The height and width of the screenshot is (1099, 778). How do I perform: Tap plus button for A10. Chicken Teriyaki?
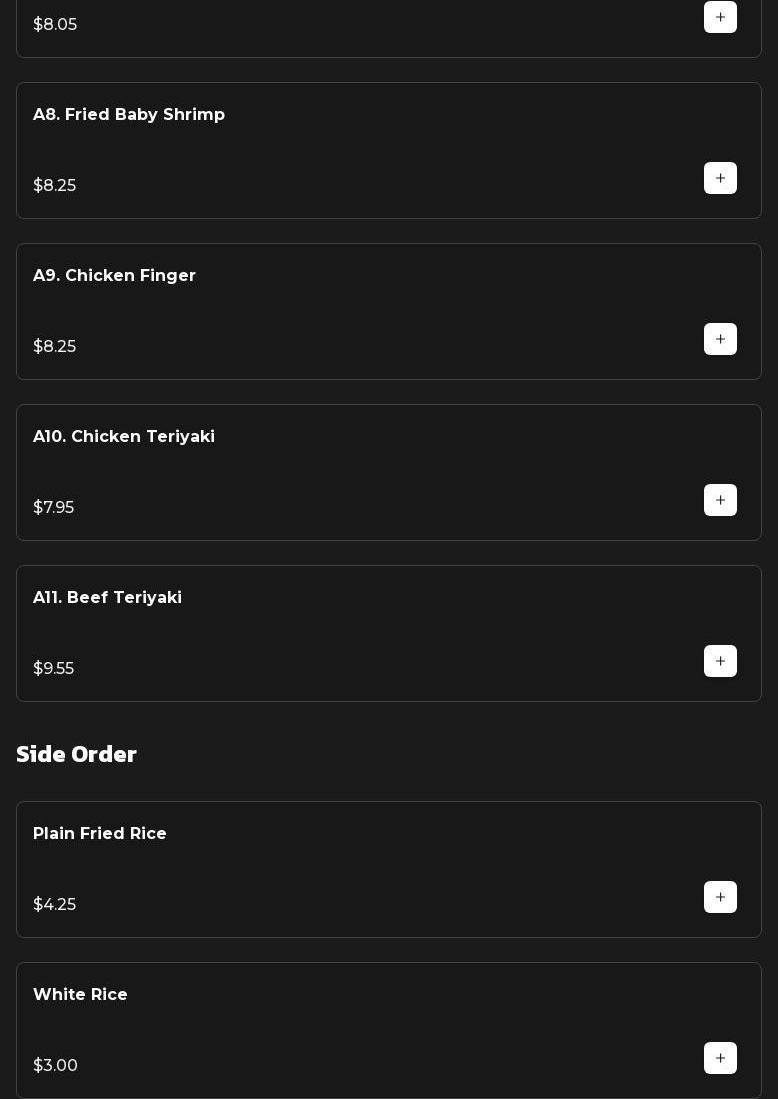tap(720, 500)
